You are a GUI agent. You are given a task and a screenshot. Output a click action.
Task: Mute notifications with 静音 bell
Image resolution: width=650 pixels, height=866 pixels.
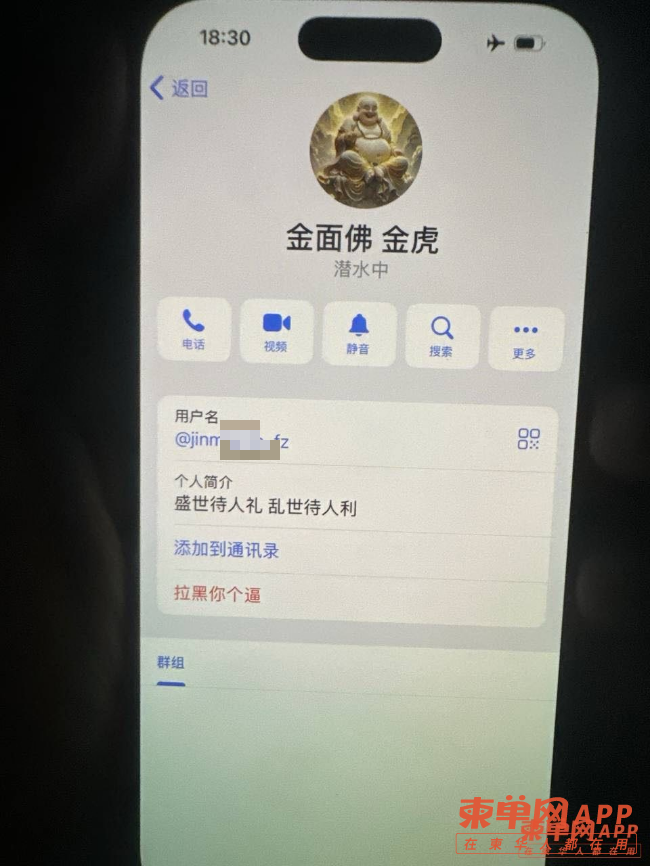coord(358,333)
